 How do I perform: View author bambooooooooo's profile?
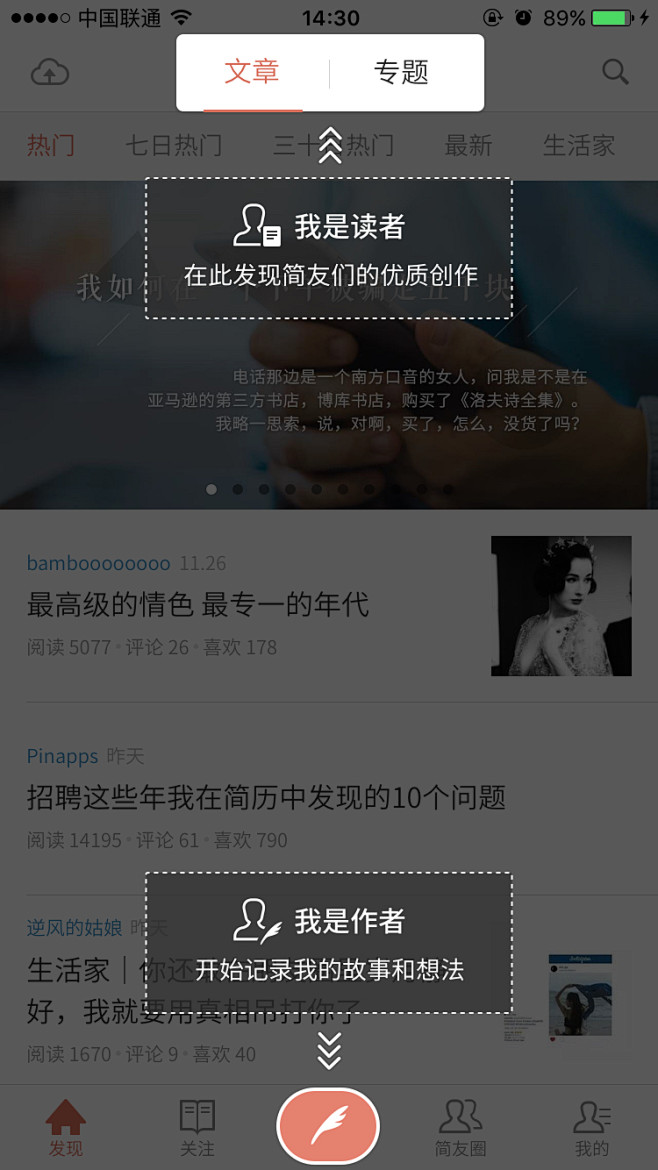pyautogui.click(x=98, y=563)
